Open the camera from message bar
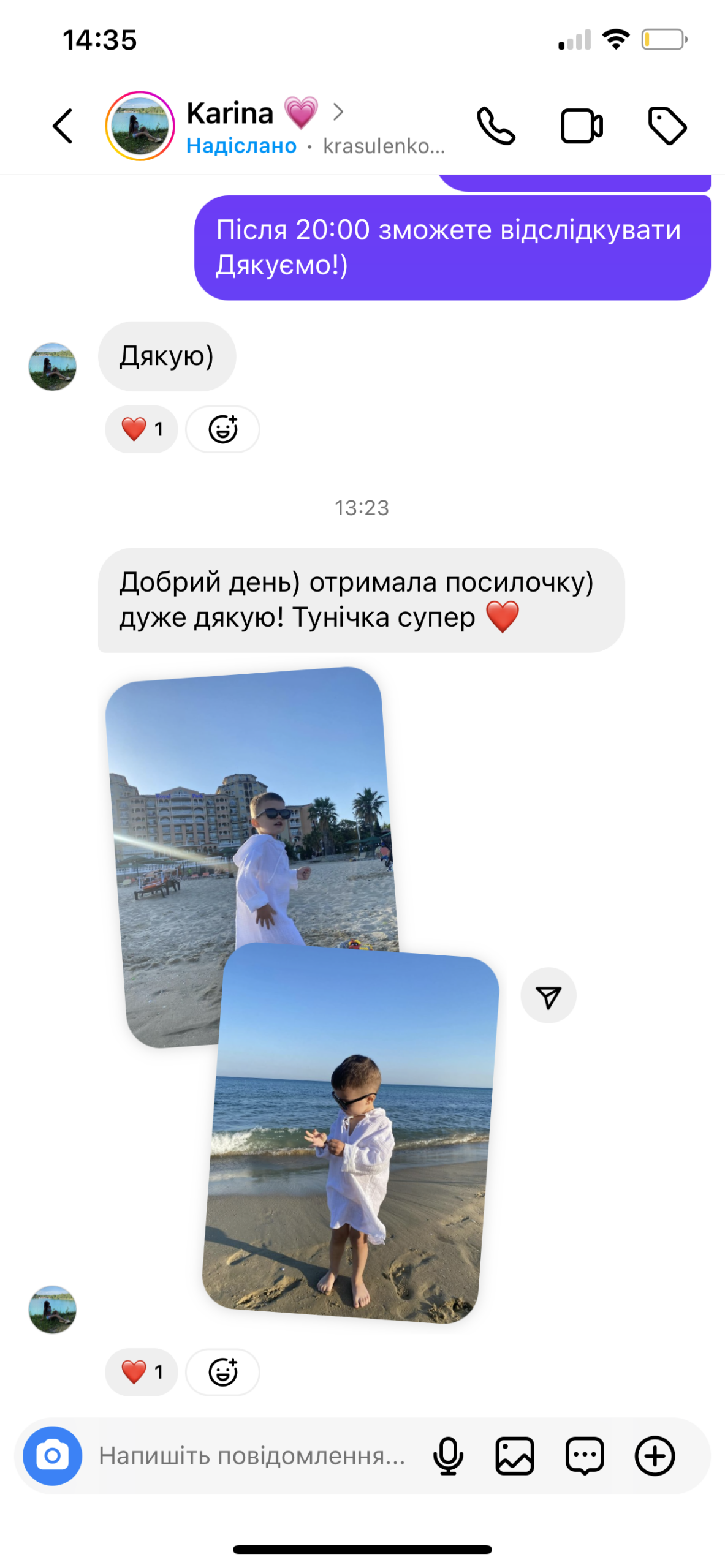The image size is (725, 1568). (53, 1455)
